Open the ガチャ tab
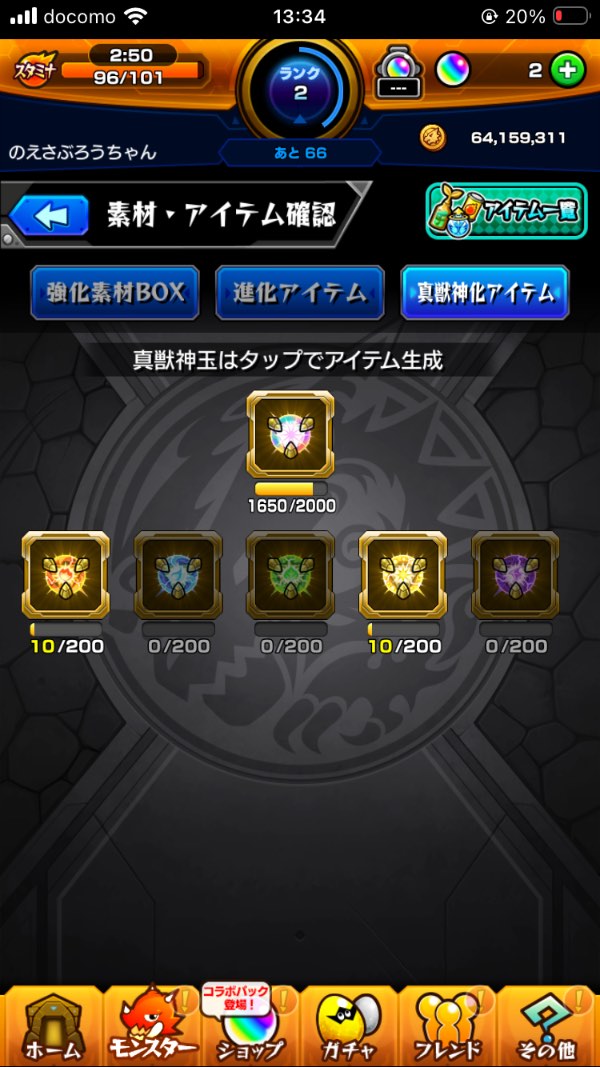Image resolution: width=600 pixels, height=1067 pixels. (349, 1028)
